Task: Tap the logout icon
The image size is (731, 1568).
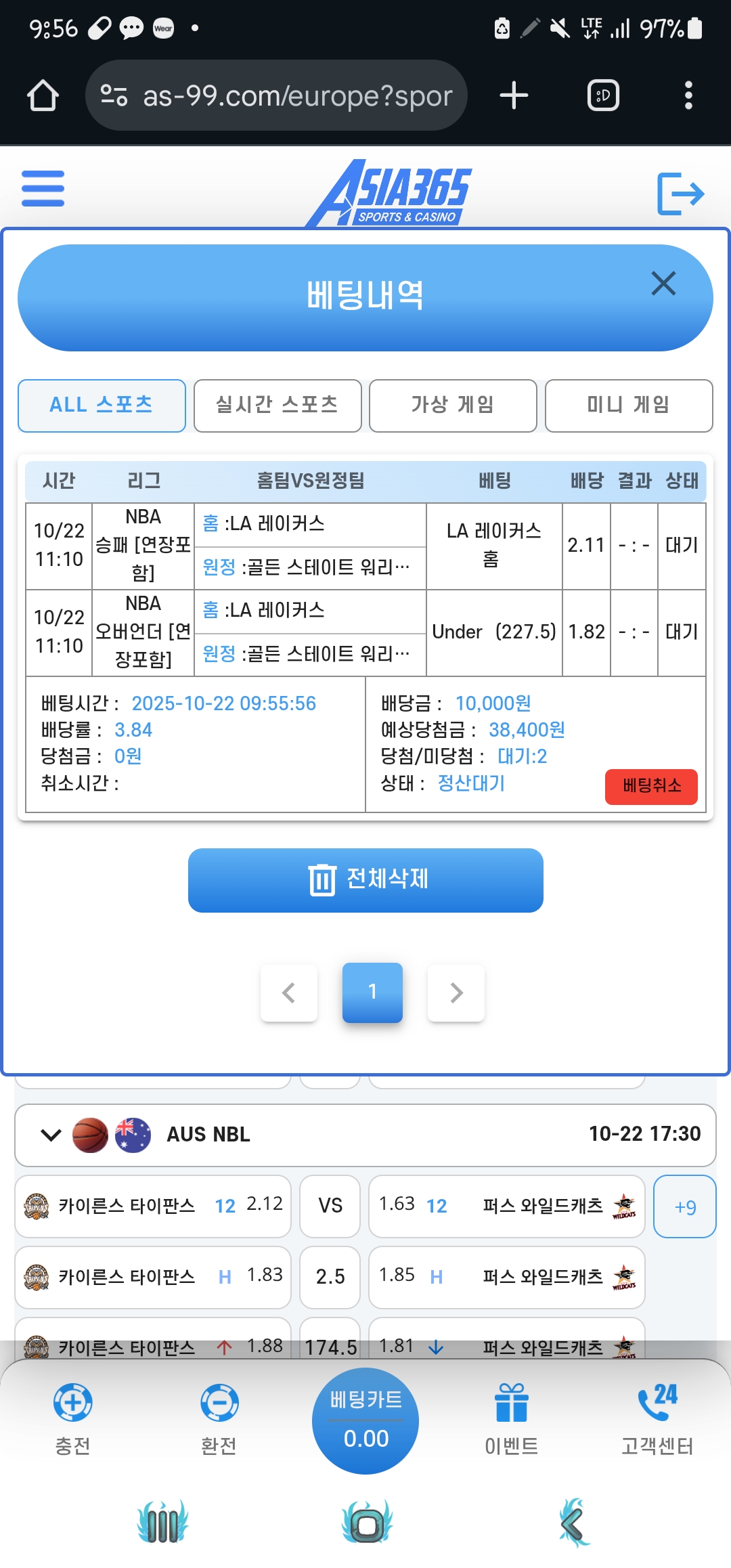Action: (680, 194)
